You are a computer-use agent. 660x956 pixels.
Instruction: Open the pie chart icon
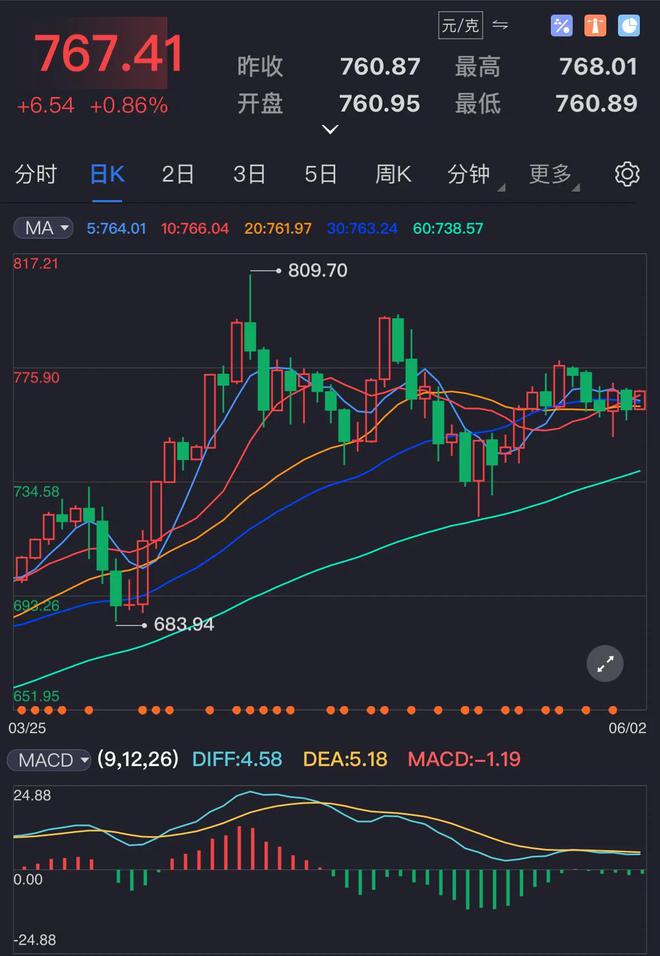pos(628,26)
